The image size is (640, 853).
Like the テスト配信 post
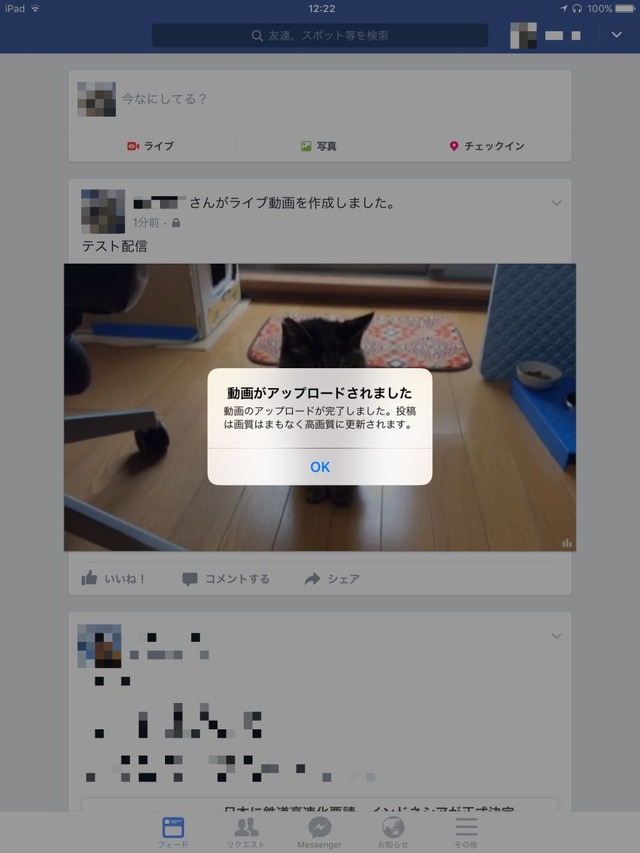(x=114, y=578)
